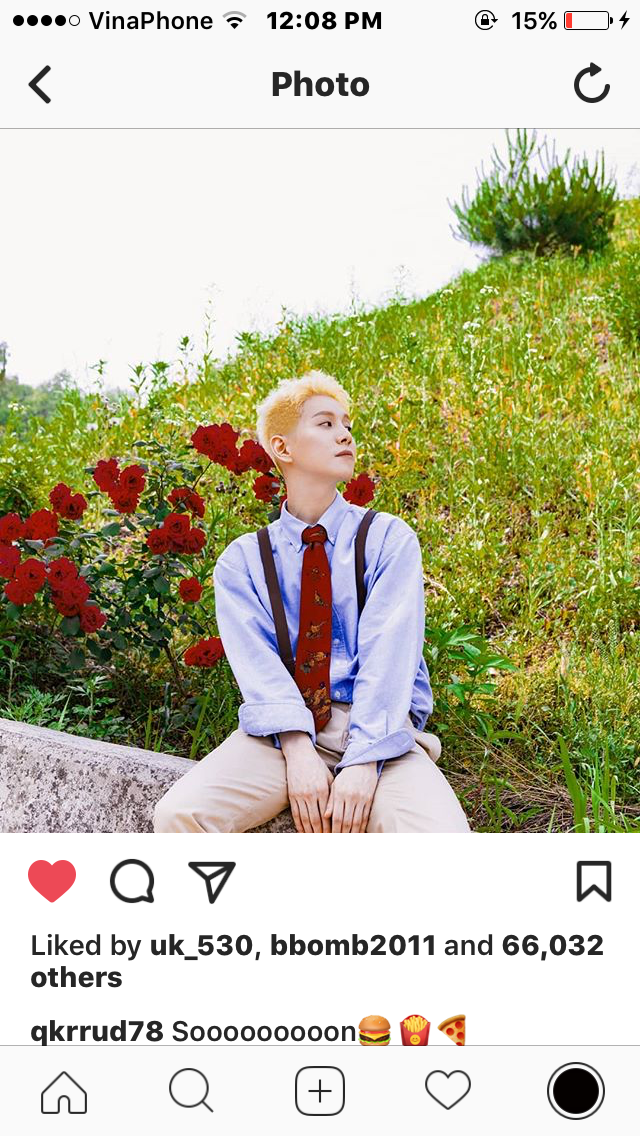Viewport: 640px width, 1136px height.
Task: Switch to the Search tab
Action: coord(191,1091)
